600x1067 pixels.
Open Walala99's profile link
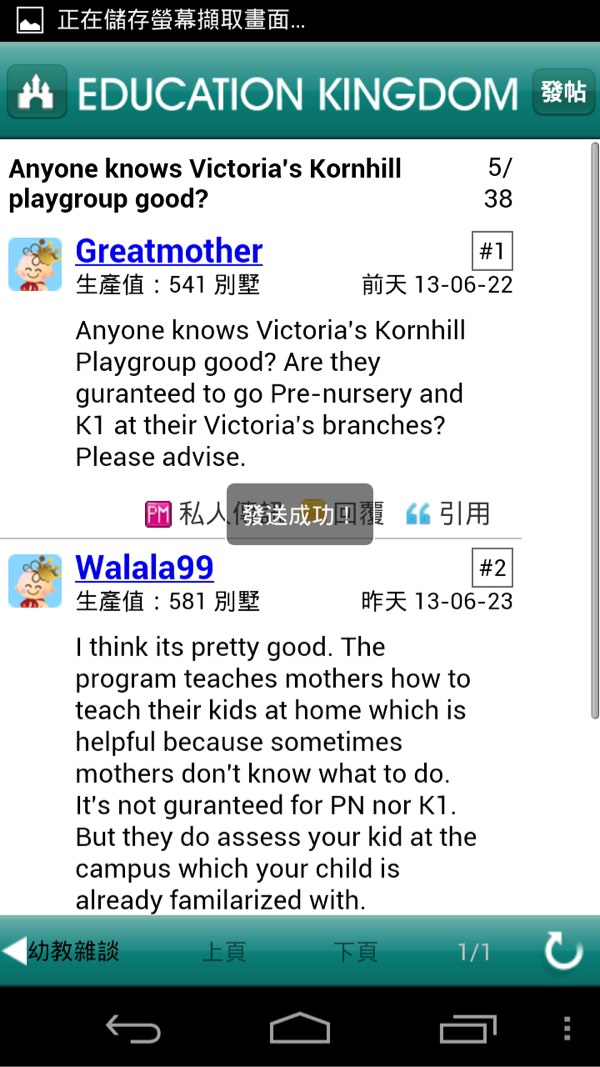pos(144,568)
